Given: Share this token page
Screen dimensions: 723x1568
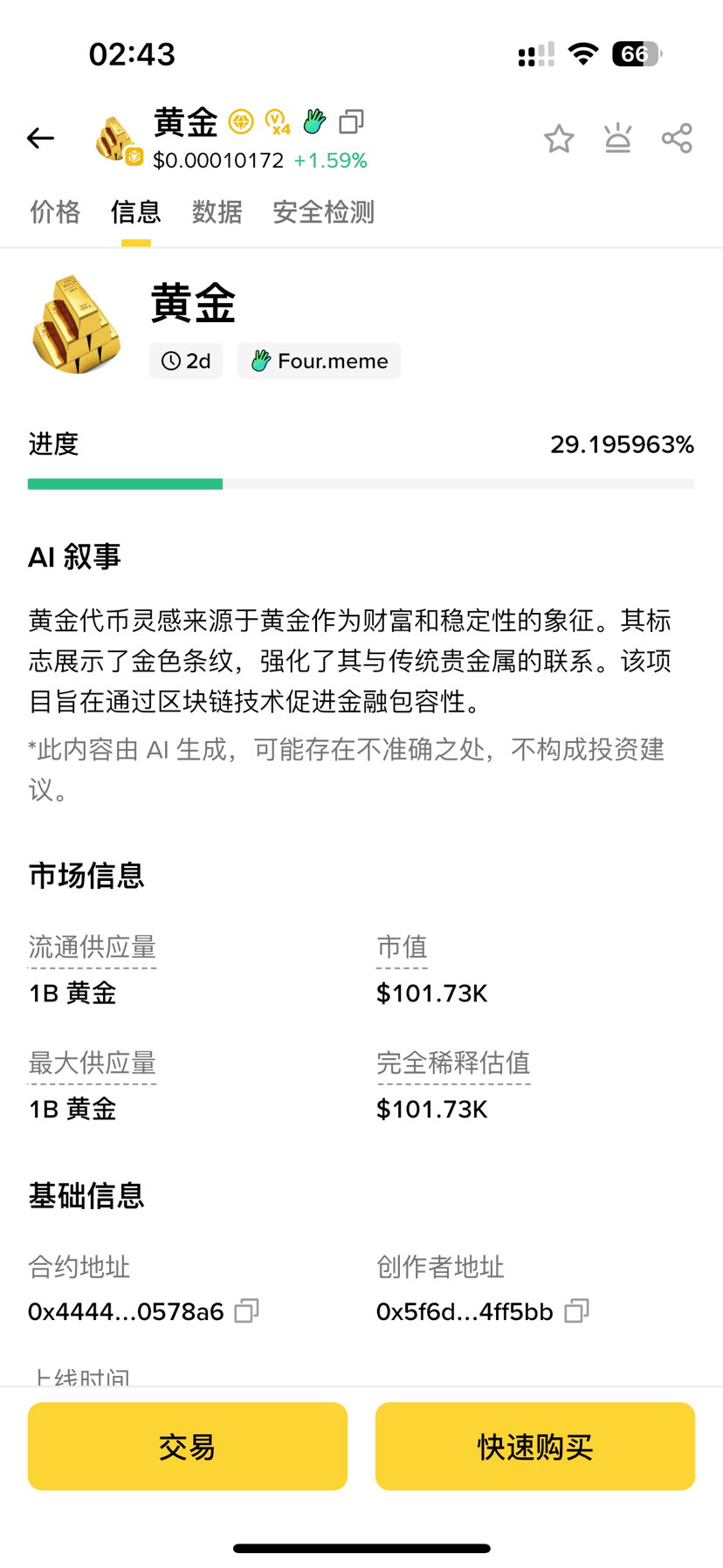Looking at the screenshot, I should click(677, 138).
